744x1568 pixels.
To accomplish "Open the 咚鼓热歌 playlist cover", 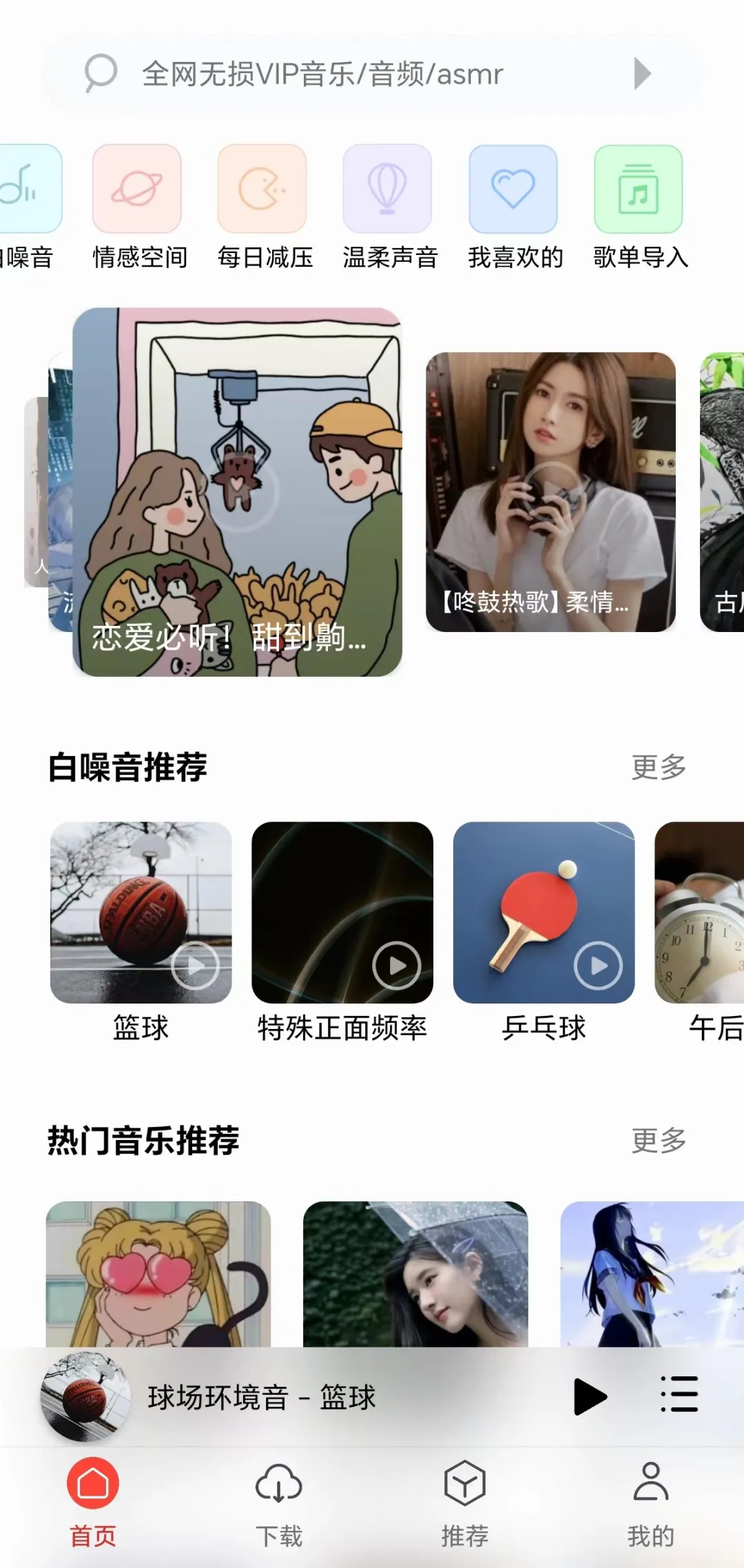I will pyautogui.click(x=550, y=489).
